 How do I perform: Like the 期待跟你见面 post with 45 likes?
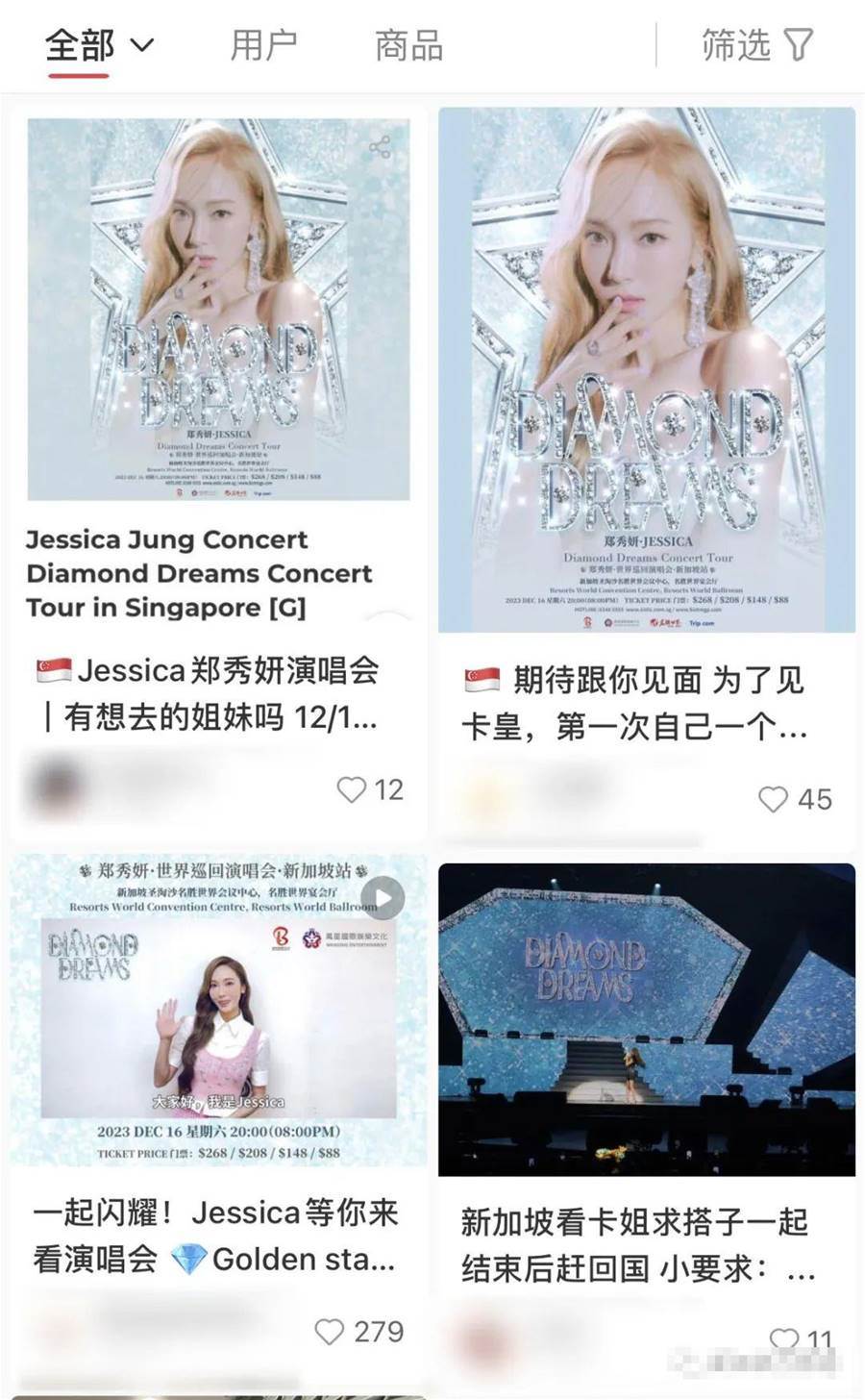pyautogui.click(x=773, y=799)
